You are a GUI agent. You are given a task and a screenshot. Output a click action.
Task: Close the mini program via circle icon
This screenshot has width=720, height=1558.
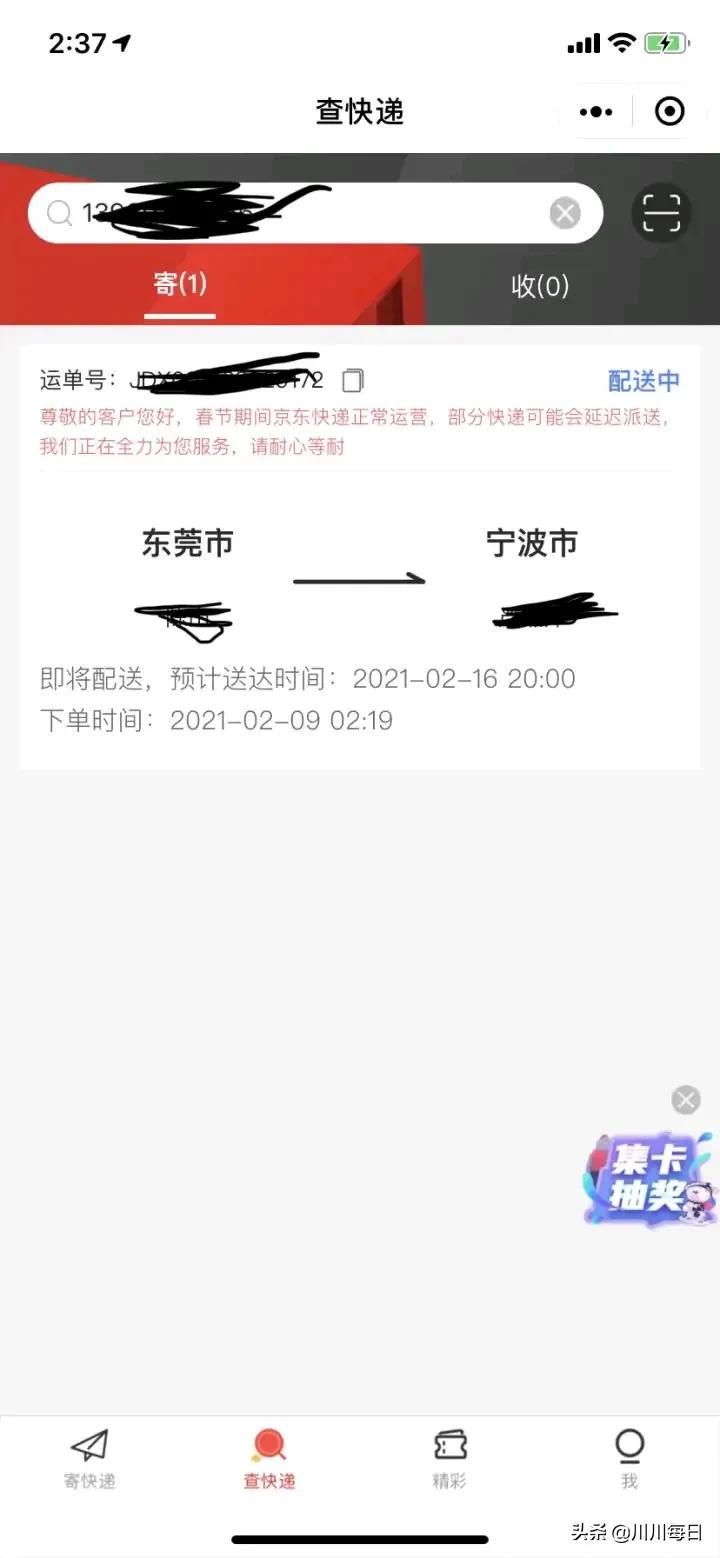point(669,111)
